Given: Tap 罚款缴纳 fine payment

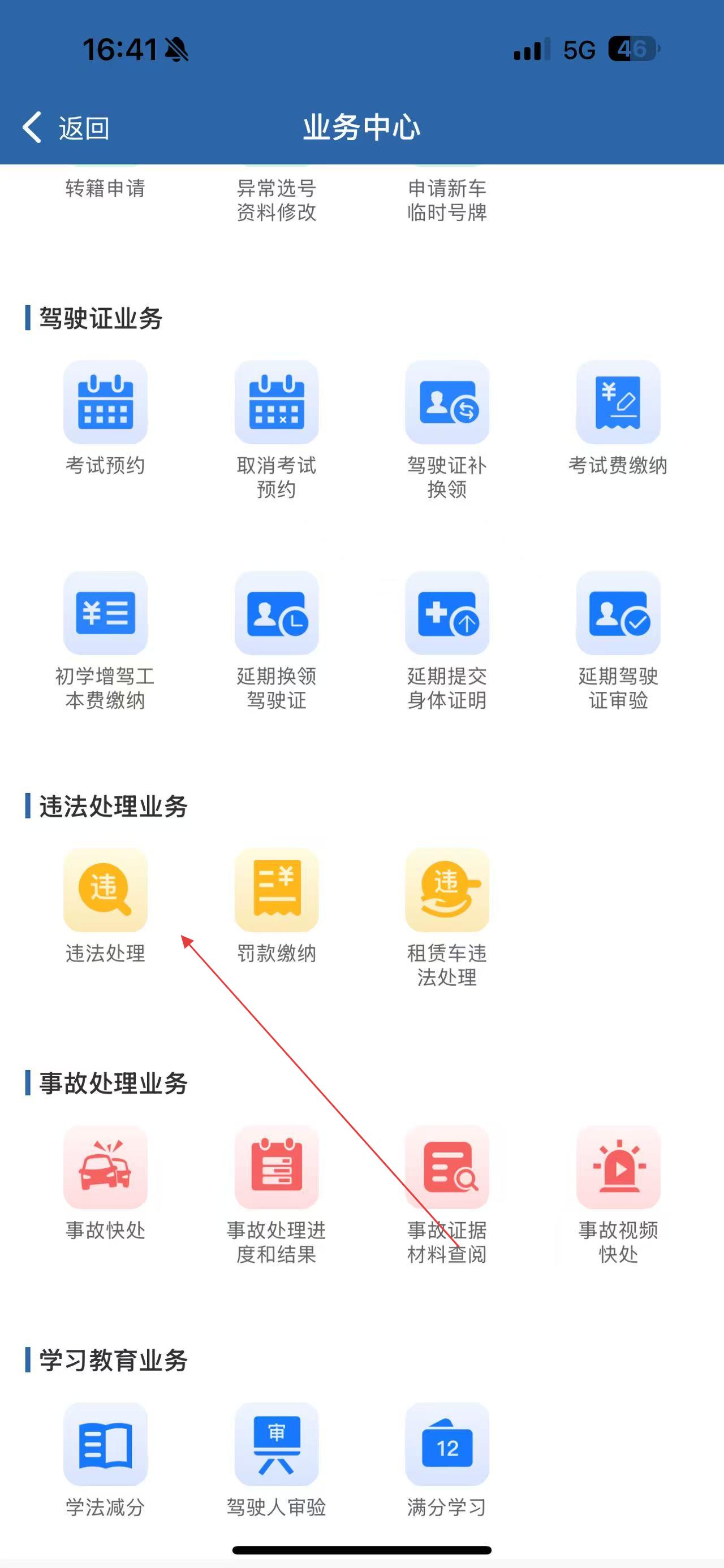Looking at the screenshot, I should coord(277,890).
